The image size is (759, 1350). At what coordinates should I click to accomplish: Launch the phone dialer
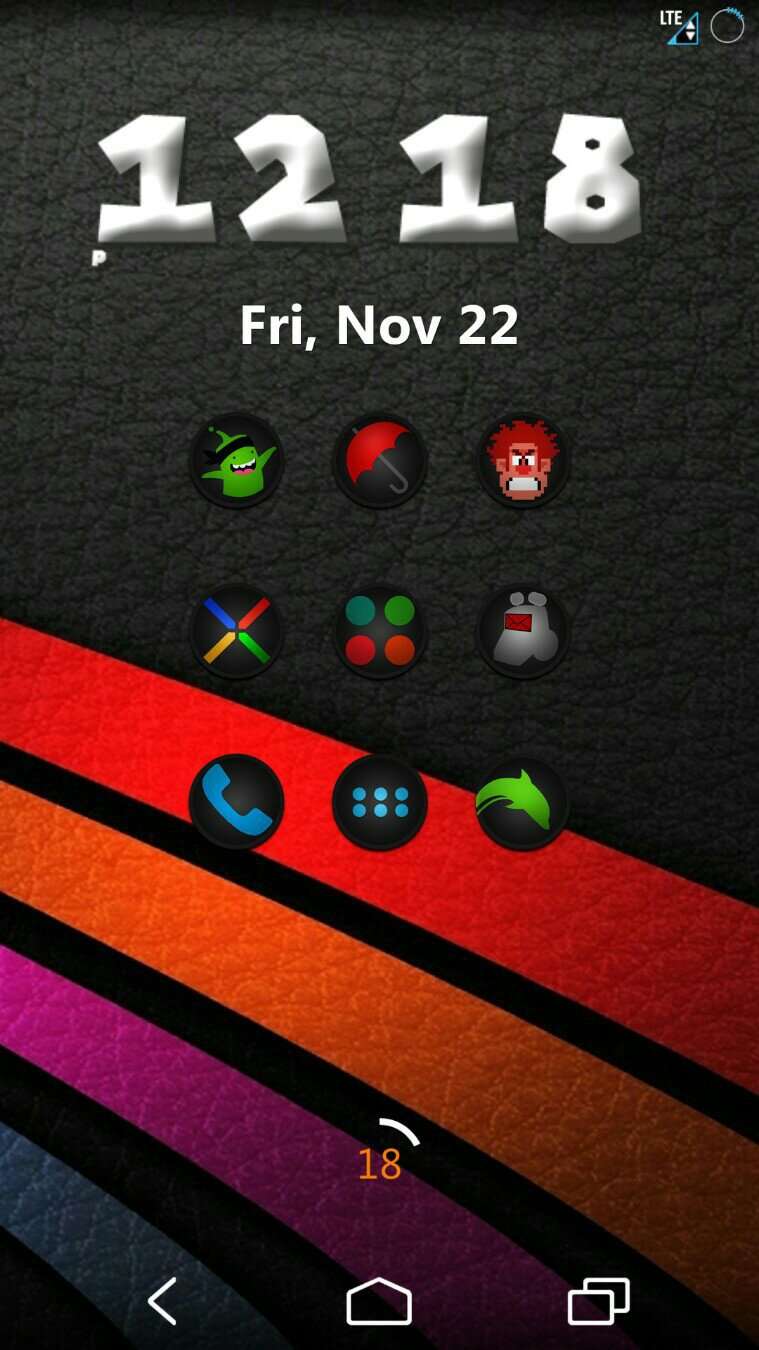click(x=236, y=802)
